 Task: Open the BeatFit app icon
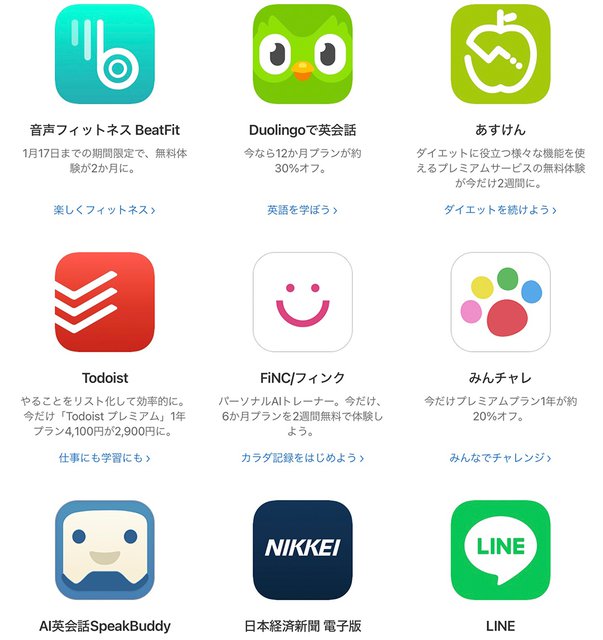click(104, 55)
